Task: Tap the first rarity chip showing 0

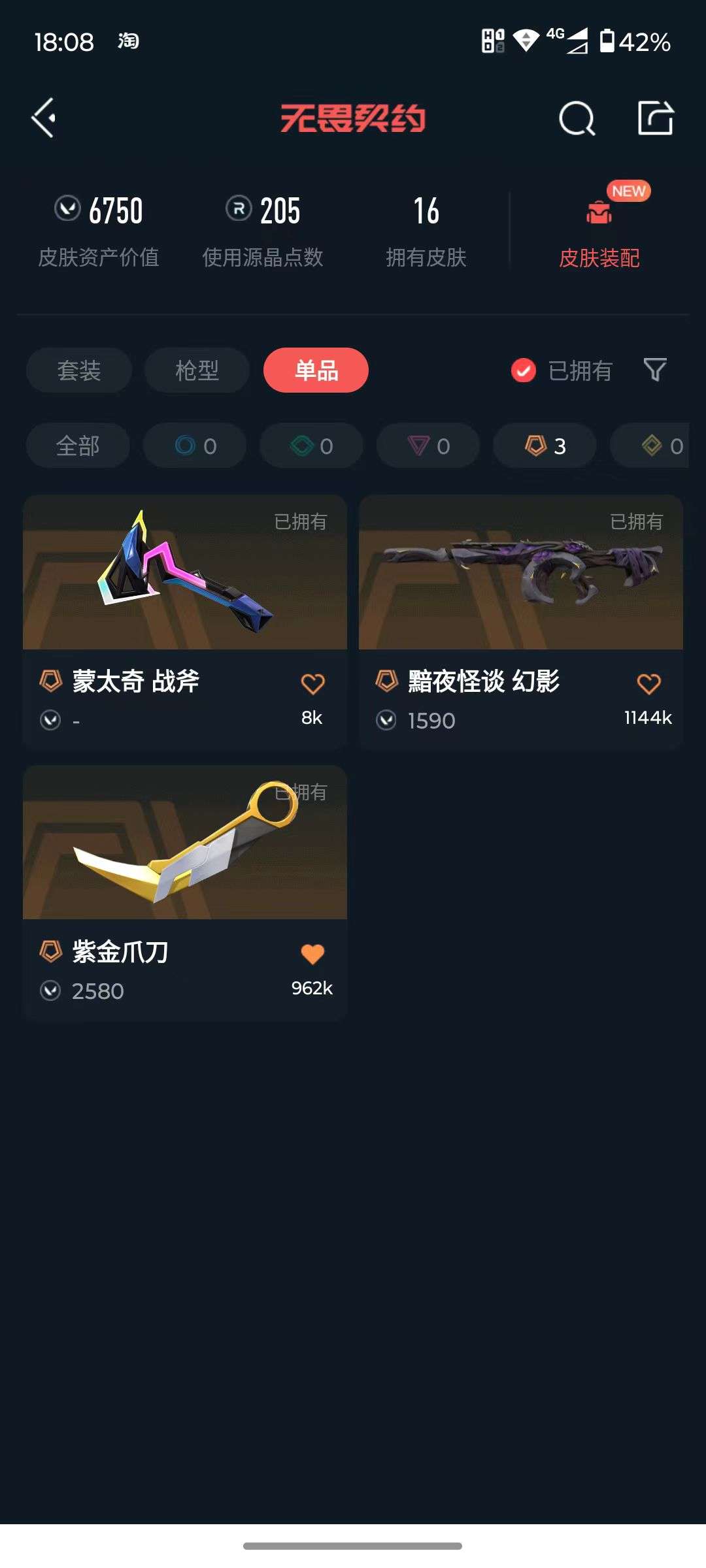Action: click(x=194, y=446)
